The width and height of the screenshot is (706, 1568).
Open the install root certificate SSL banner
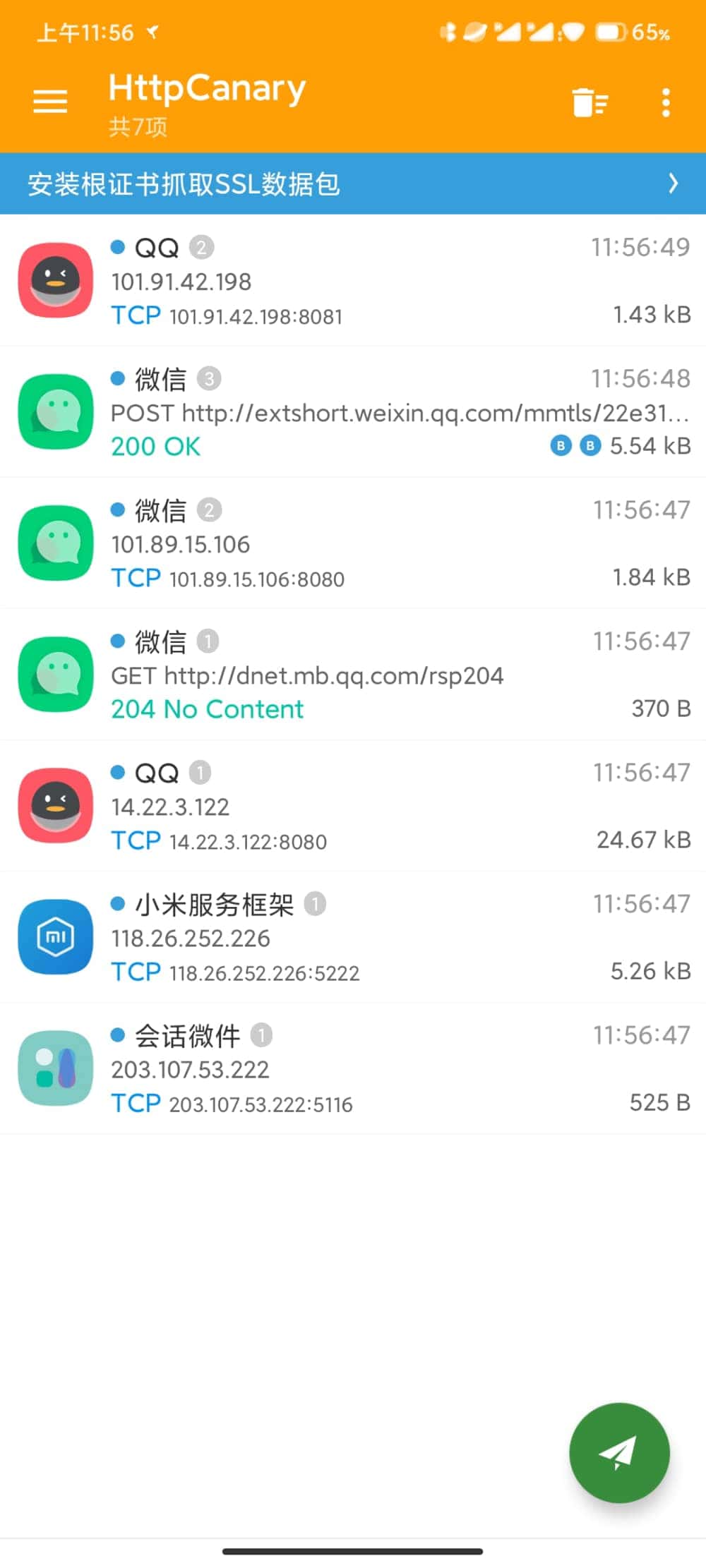[x=353, y=184]
